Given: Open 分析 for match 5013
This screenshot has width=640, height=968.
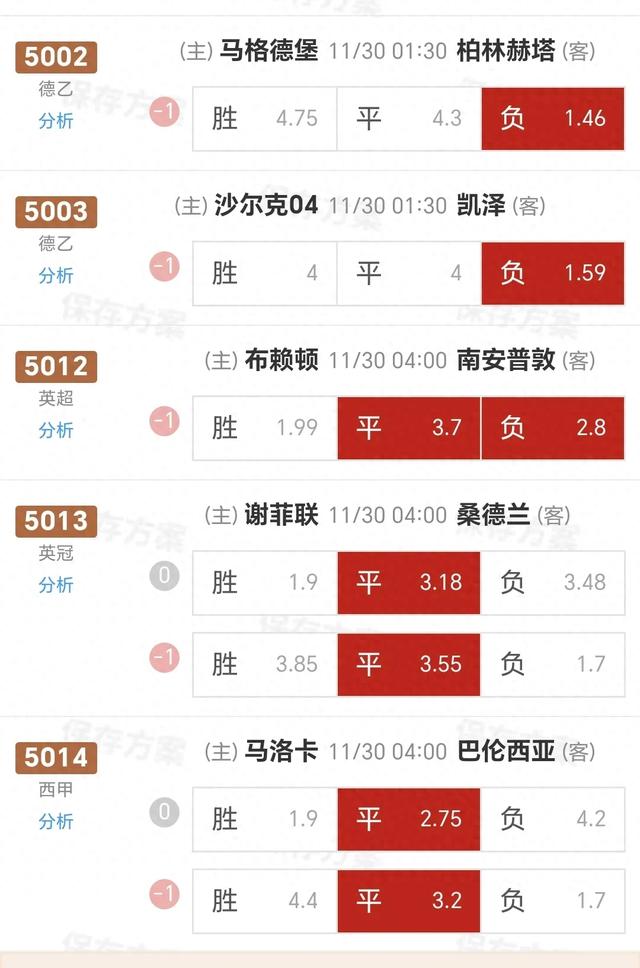Looking at the screenshot, I should coord(56,585).
